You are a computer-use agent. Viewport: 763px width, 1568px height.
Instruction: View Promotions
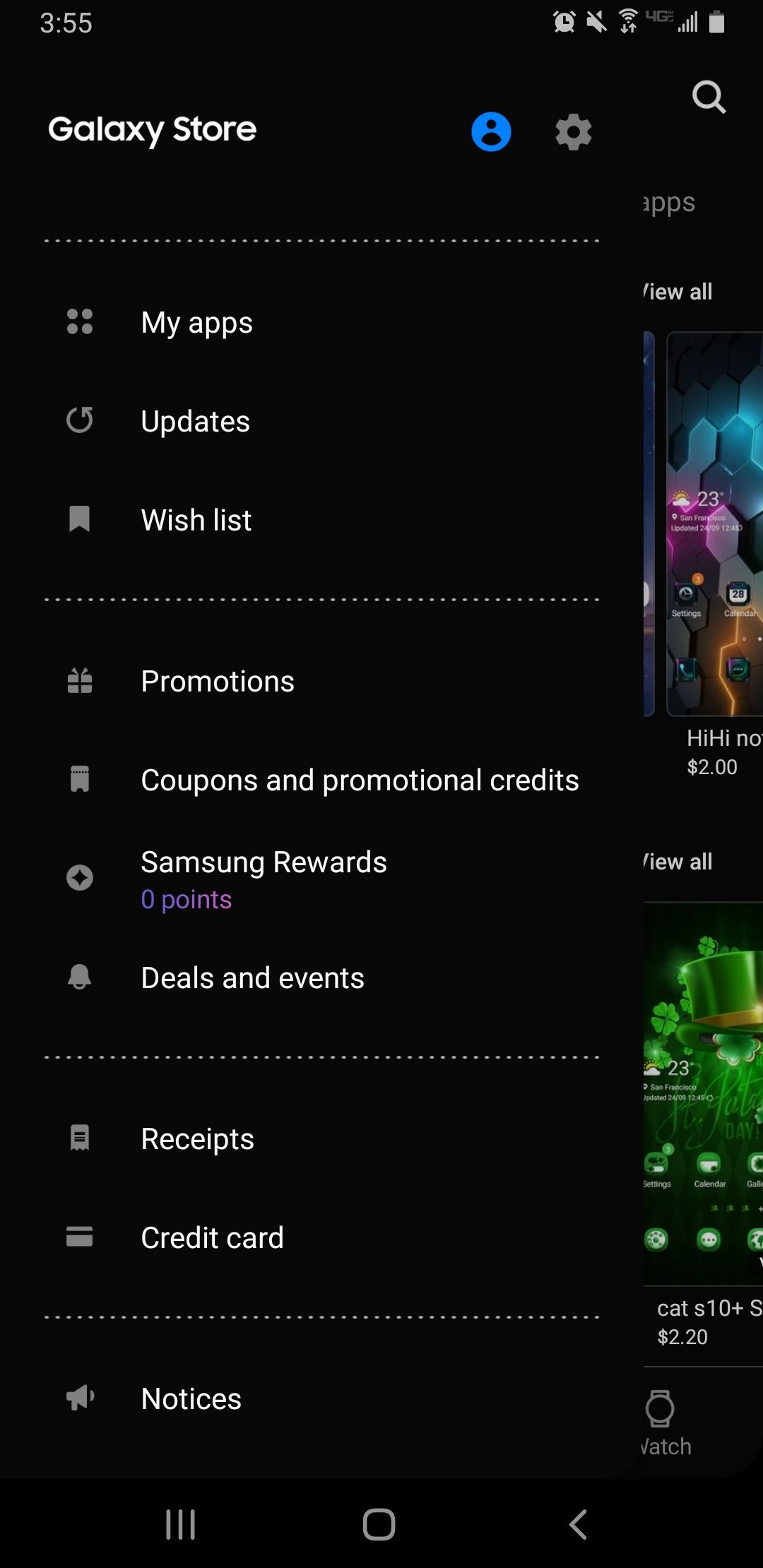tap(217, 682)
